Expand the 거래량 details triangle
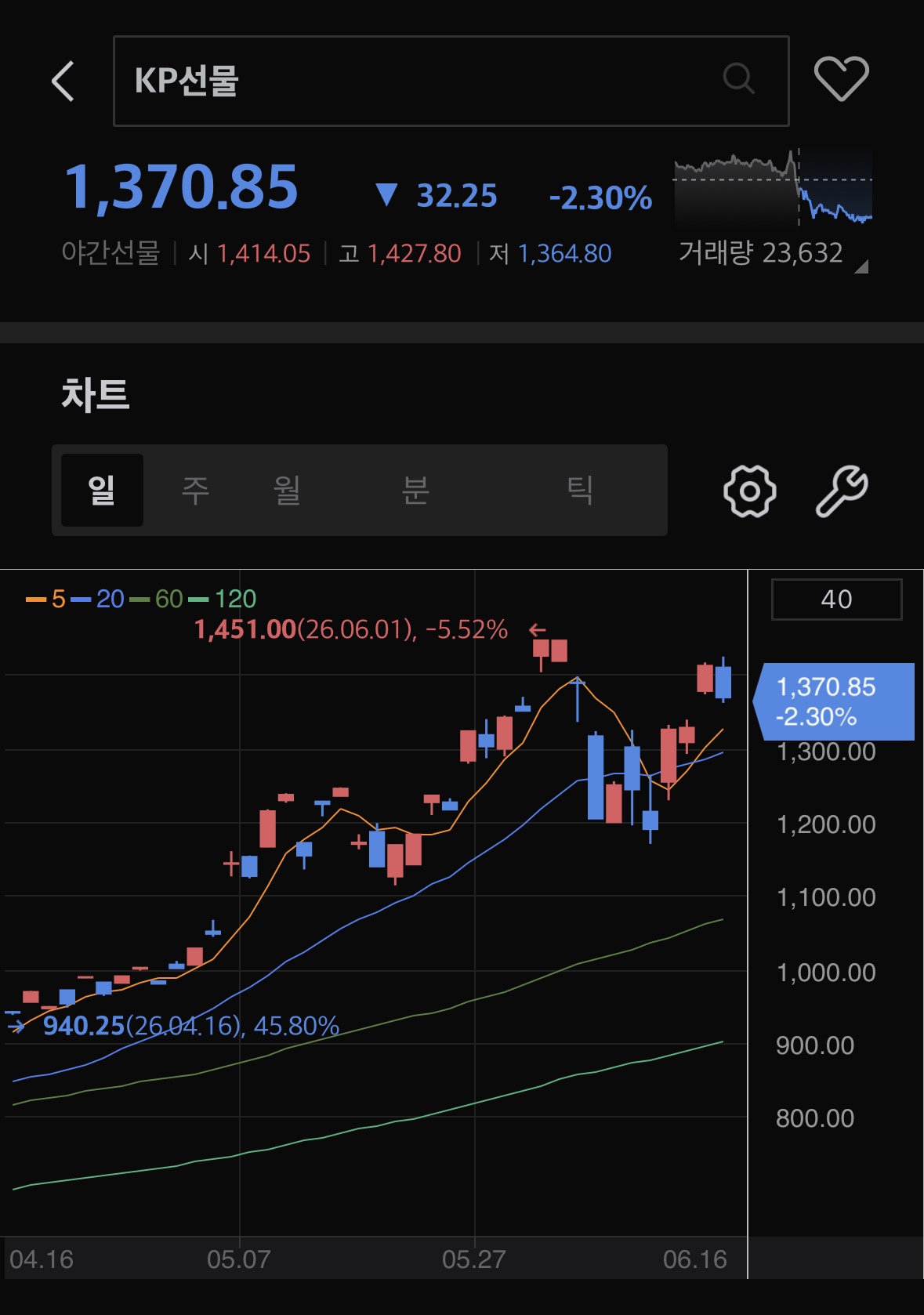This screenshot has height=1315, width=924. click(861, 266)
